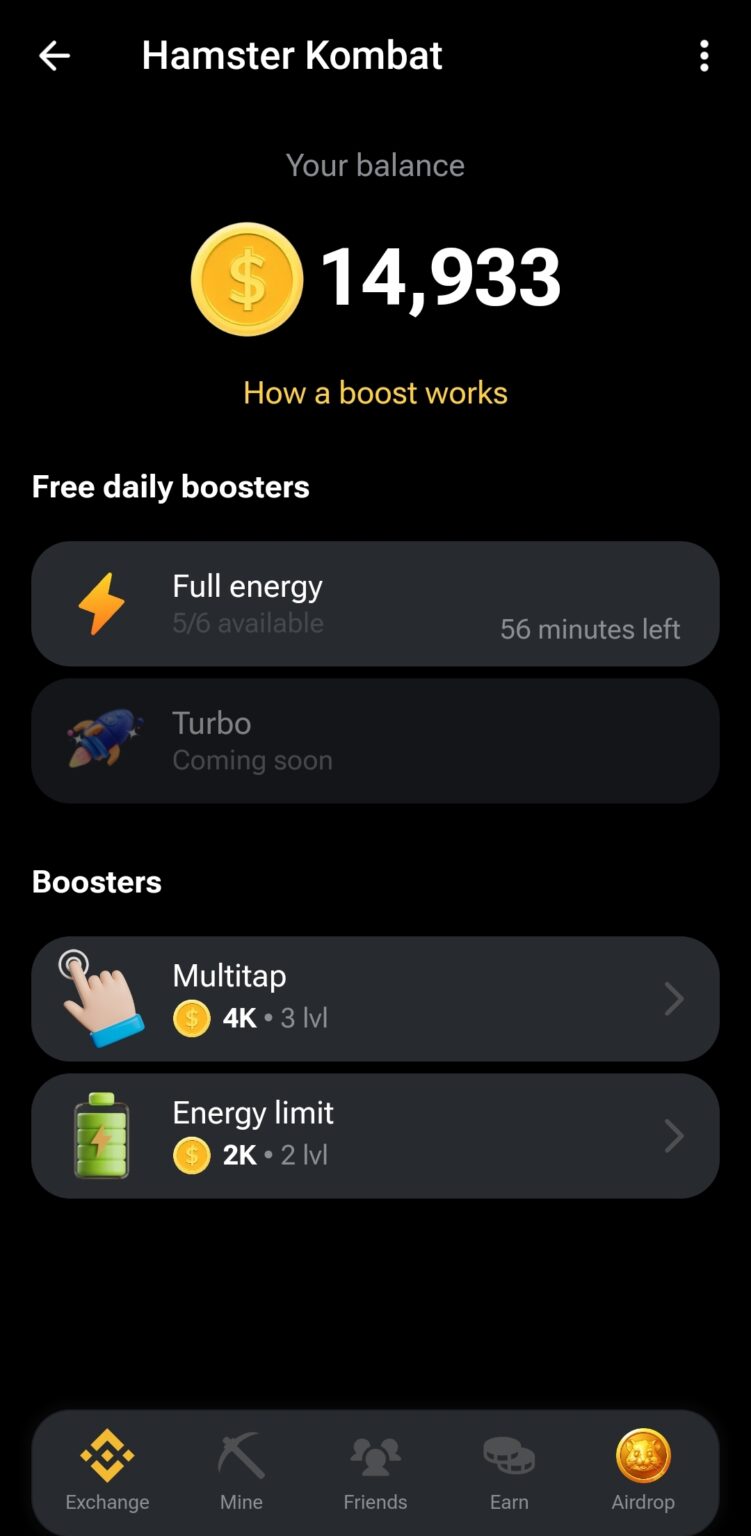The height and width of the screenshot is (1536, 751).
Task: Open the three-dot overflow menu
Action: pyautogui.click(x=704, y=56)
